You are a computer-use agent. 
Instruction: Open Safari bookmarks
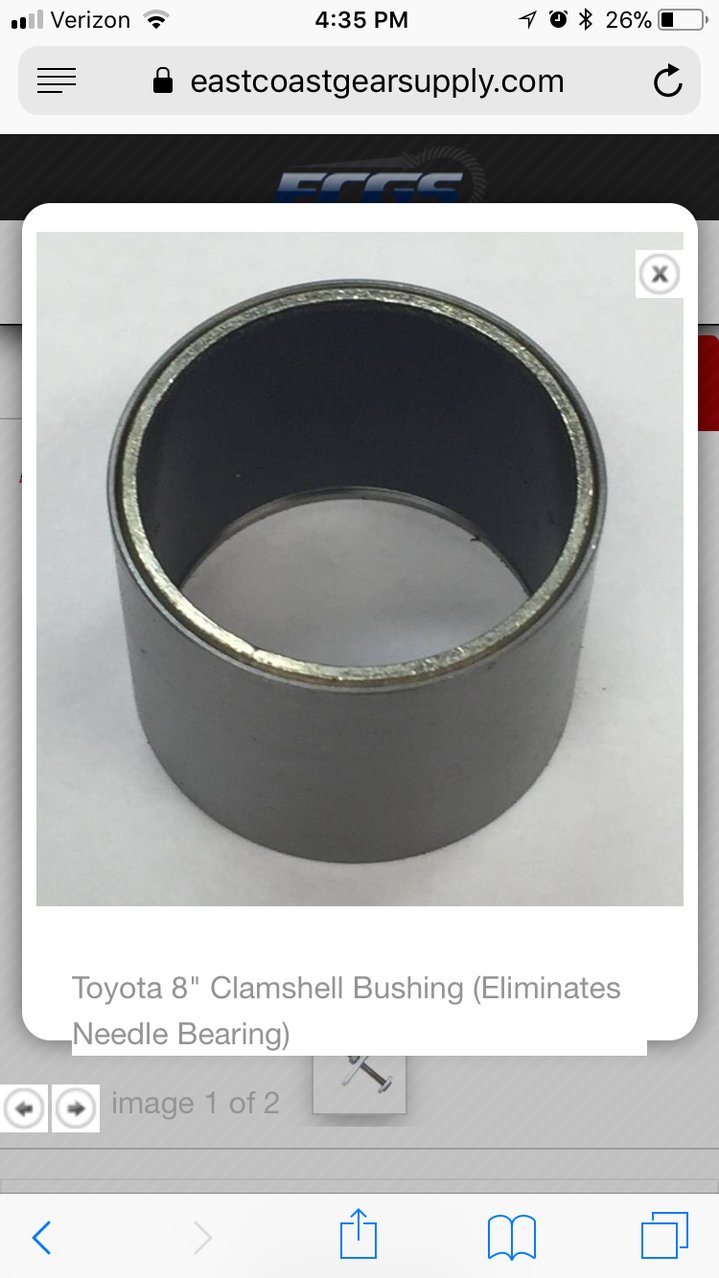(511, 1238)
